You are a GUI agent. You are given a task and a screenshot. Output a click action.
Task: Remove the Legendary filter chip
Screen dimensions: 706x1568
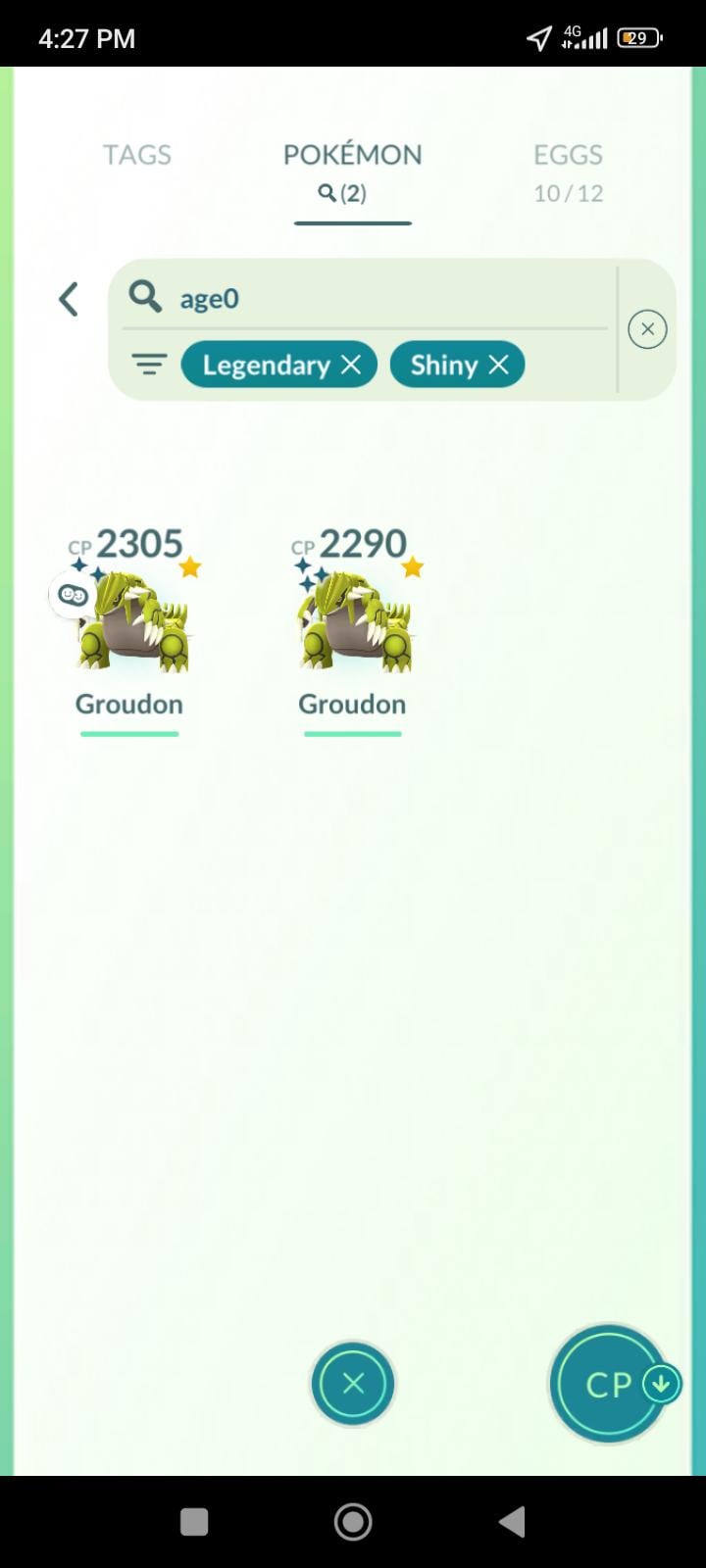pos(351,365)
